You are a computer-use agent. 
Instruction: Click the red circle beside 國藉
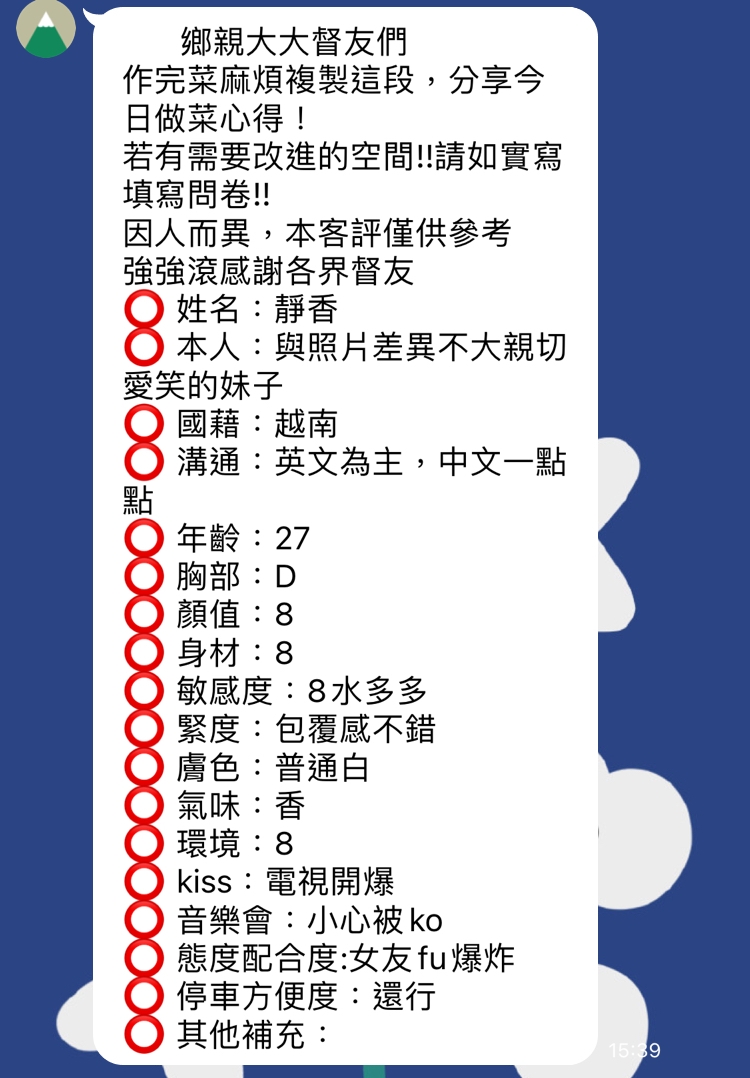(143, 422)
